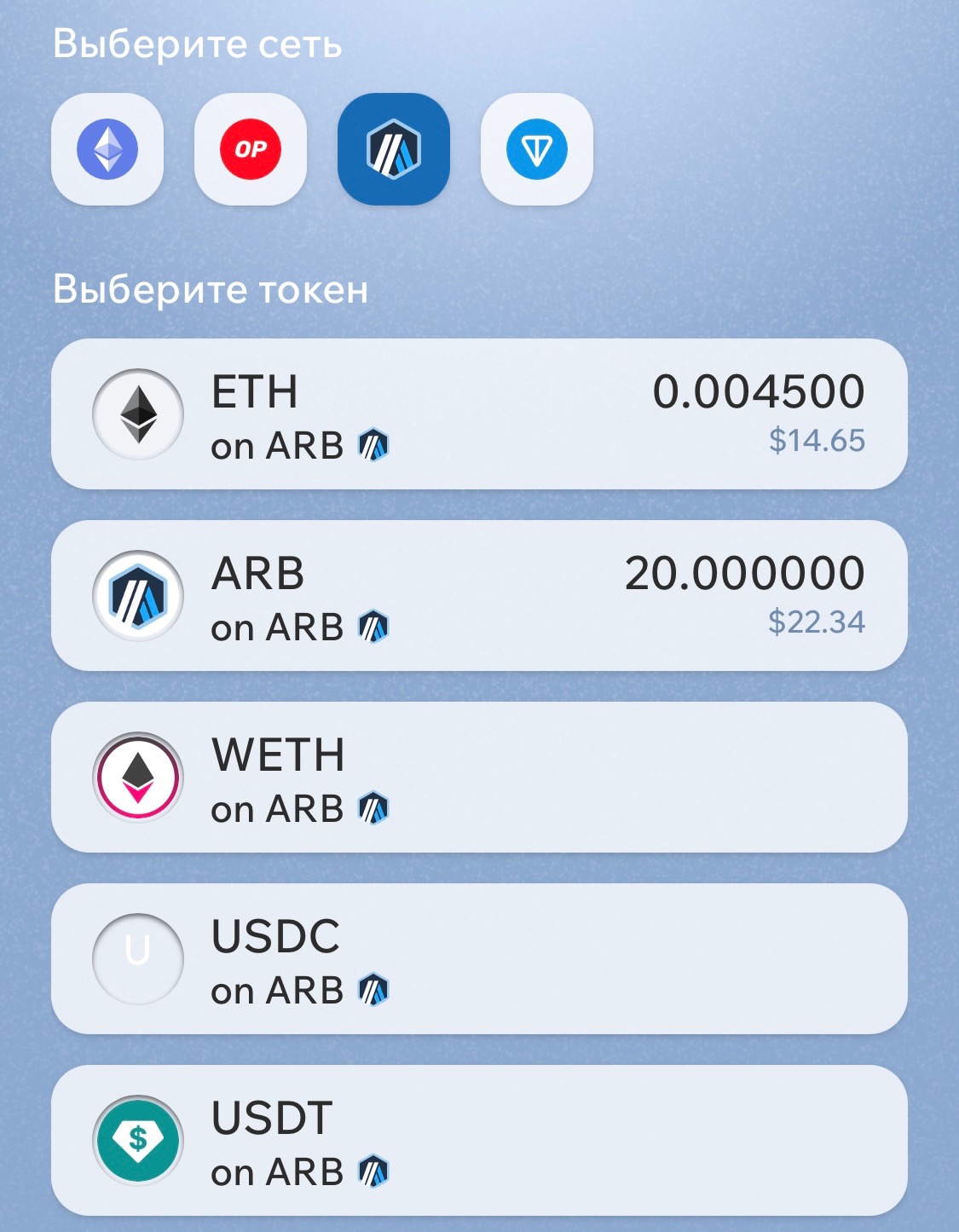This screenshot has height=1232, width=959.
Task: Open the USDC on ARB token
Action: click(479, 959)
